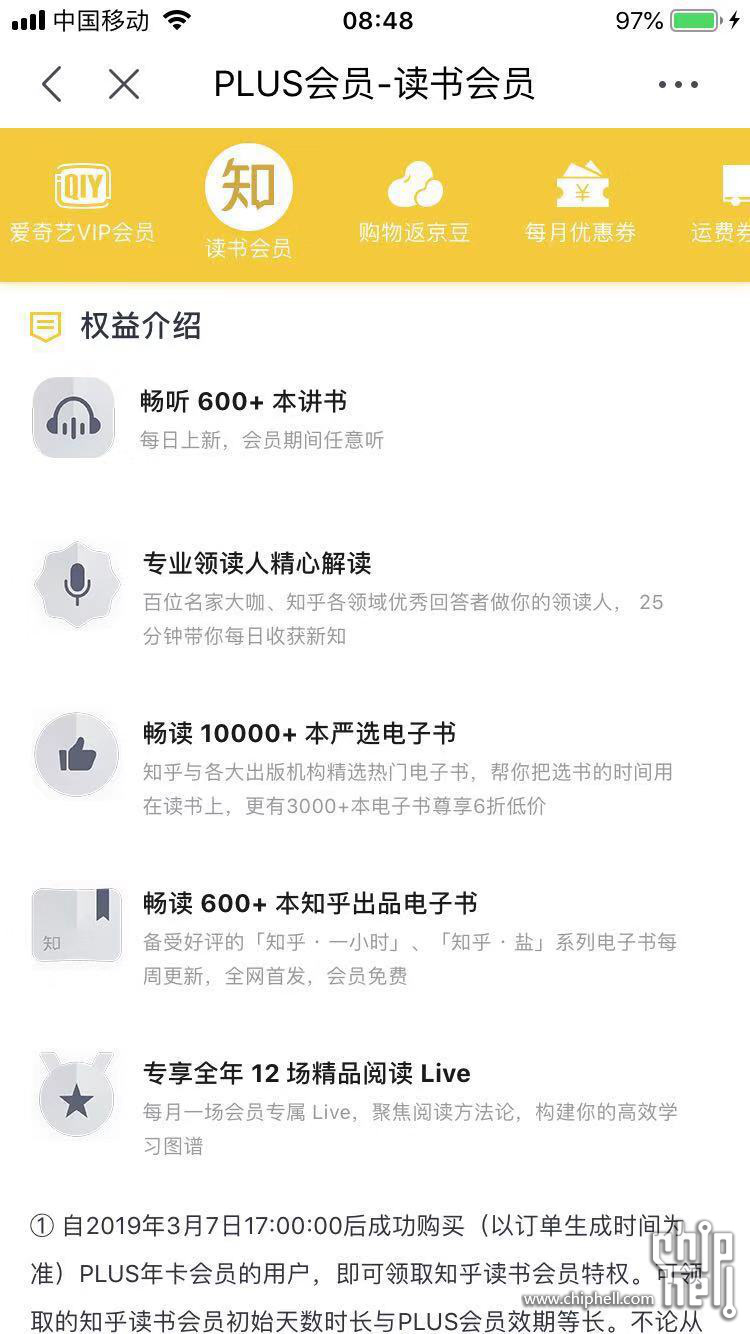Screen dimensions: 750x1334
Task: Switch to the 爱奇艺VIP会员 tab
Action: (x=82, y=204)
